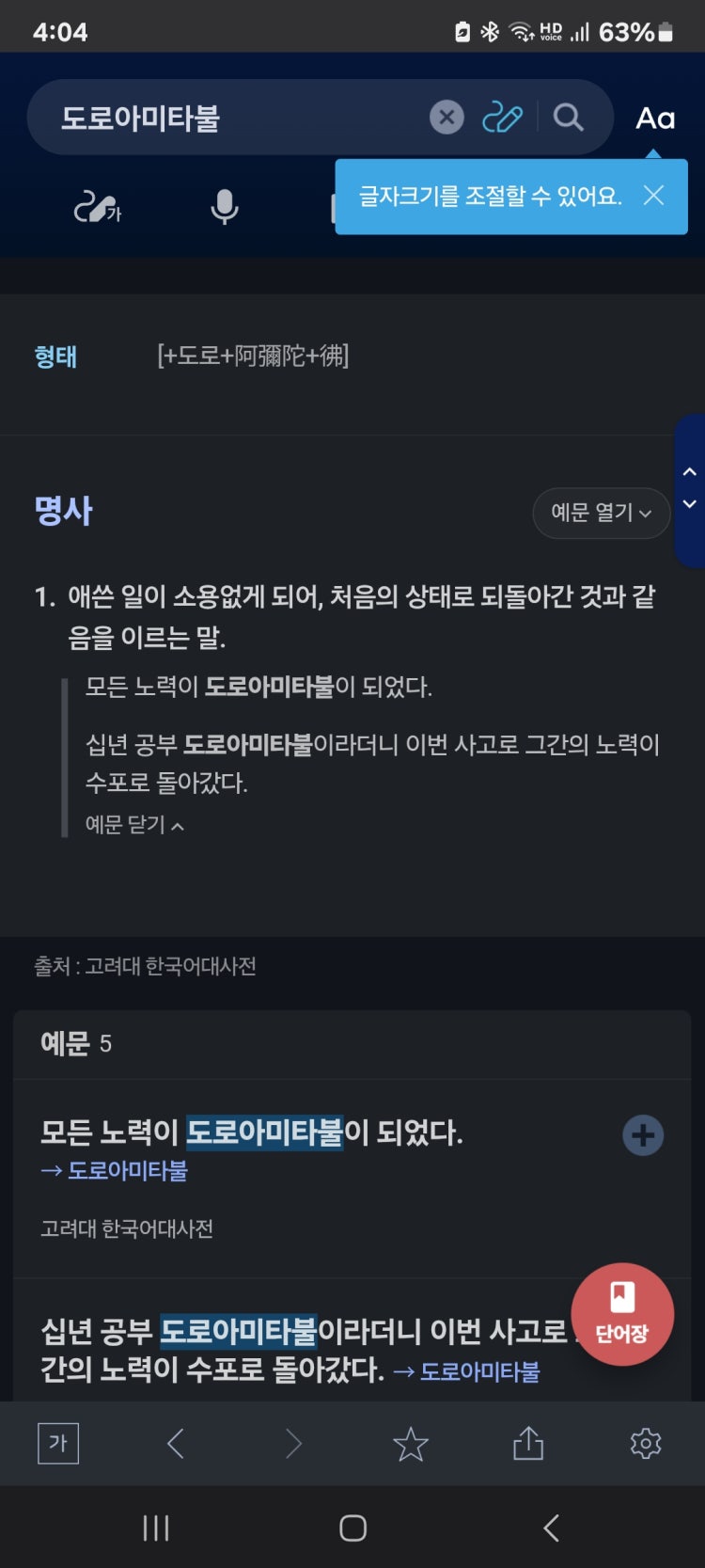Bookmark this page with star icon
Screen dimensions: 705x1568
pyautogui.click(x=411, y=1443)
